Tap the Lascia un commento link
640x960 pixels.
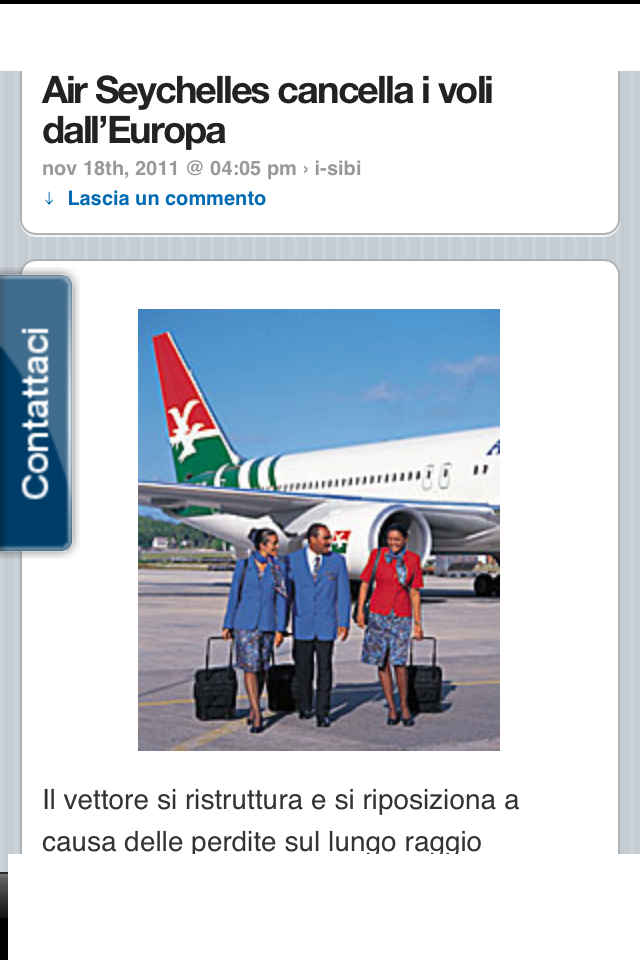166,198
